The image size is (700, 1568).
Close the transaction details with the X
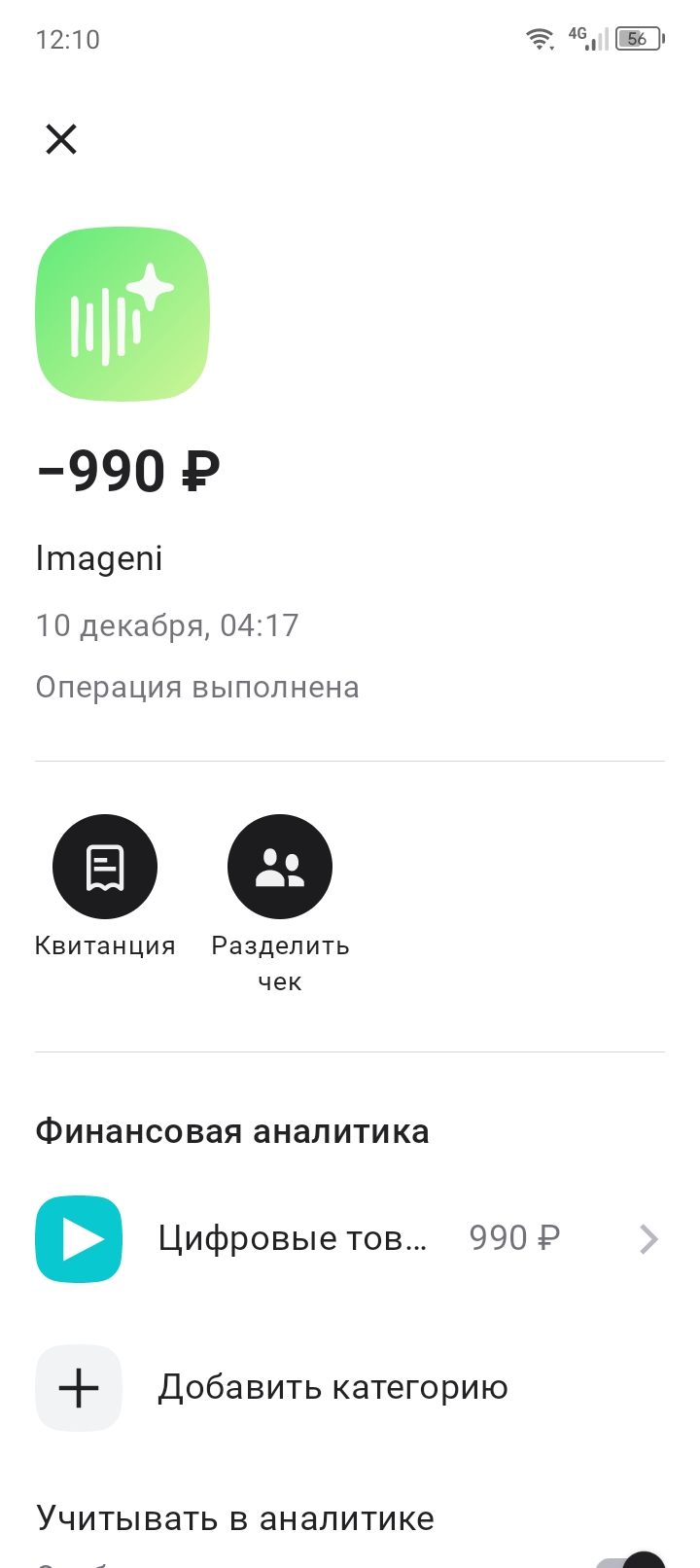[60, 138]
